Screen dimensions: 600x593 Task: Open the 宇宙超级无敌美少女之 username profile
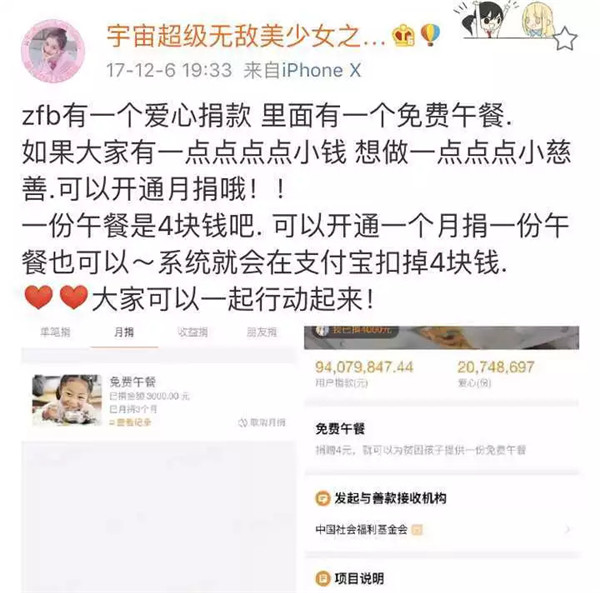coord(244,37)
